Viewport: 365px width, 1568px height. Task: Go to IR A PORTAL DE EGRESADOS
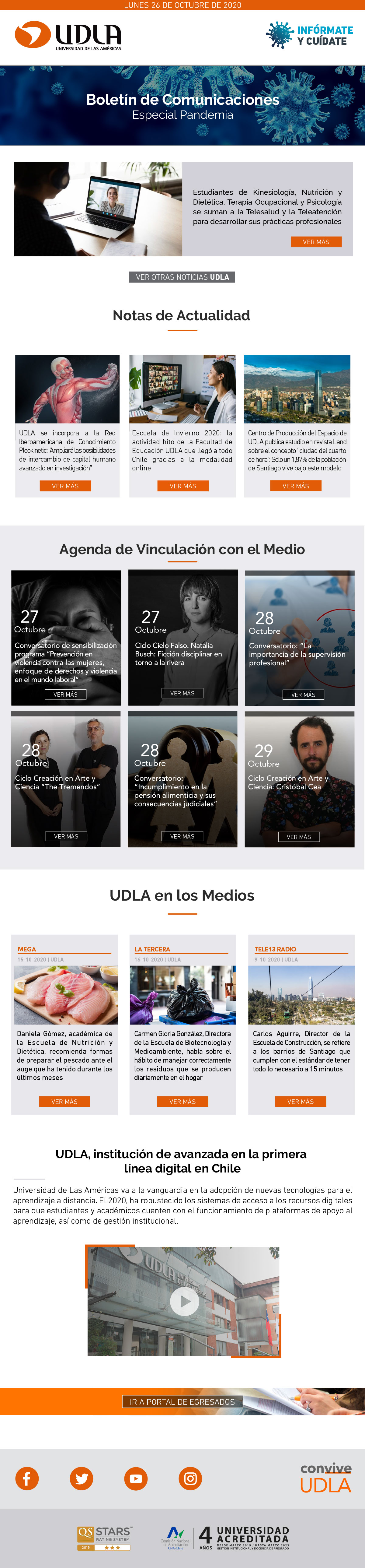tap(182, 1402)
